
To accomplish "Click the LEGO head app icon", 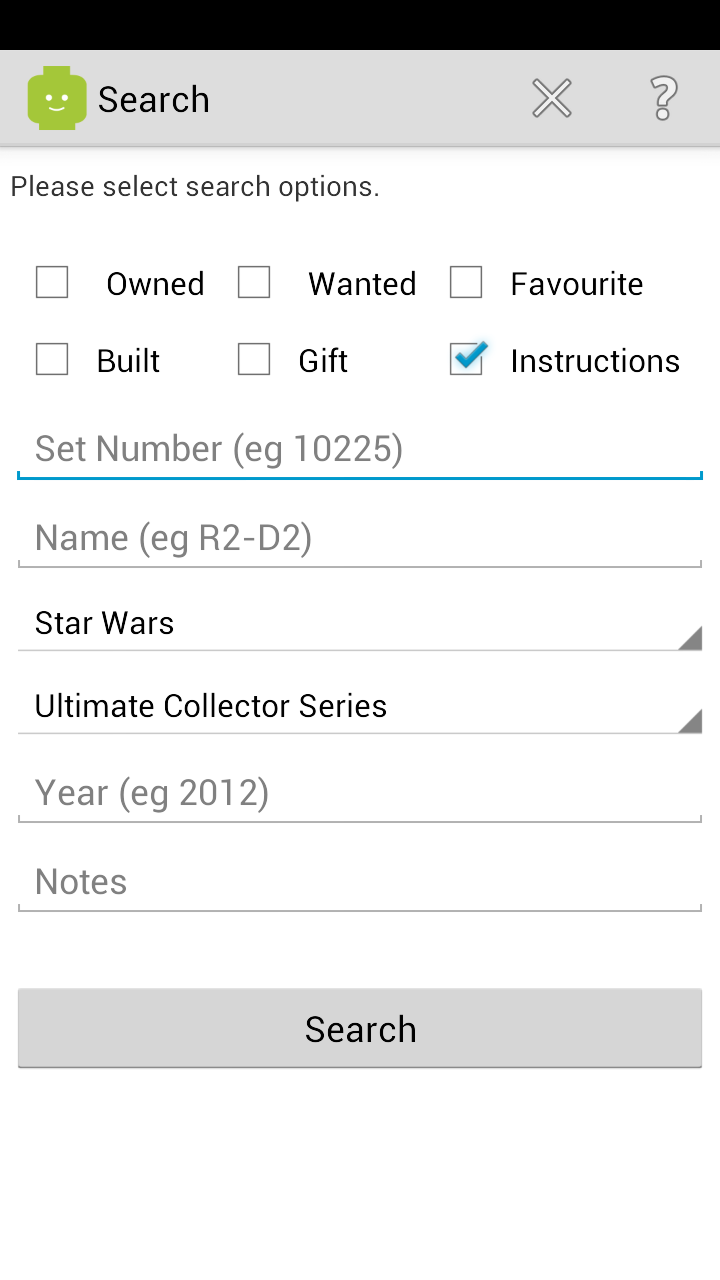I will click(57, 97).
